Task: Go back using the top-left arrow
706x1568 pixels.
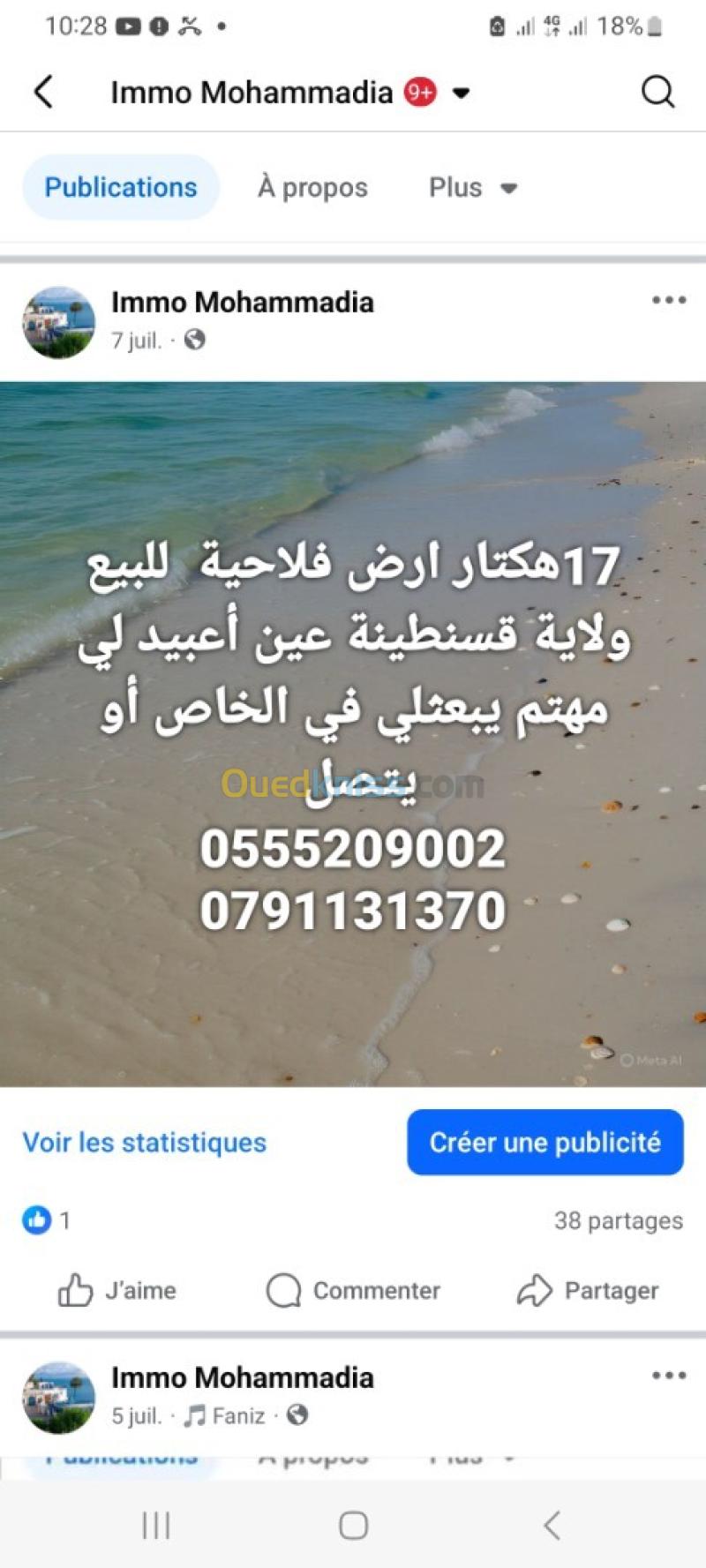Action: pyautogui.click(x=43, y=92)
